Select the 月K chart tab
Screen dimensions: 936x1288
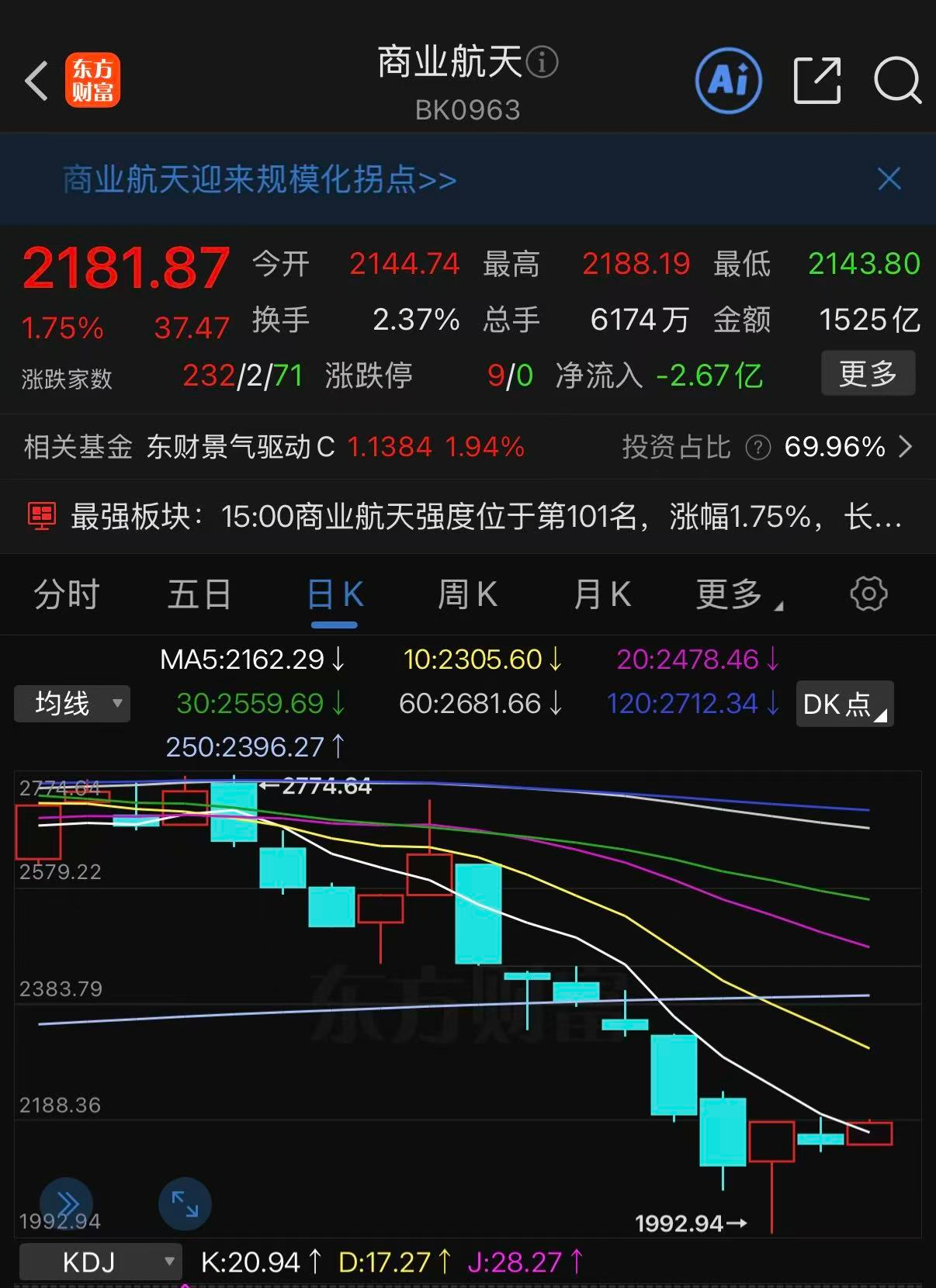(x=602, y=594)
